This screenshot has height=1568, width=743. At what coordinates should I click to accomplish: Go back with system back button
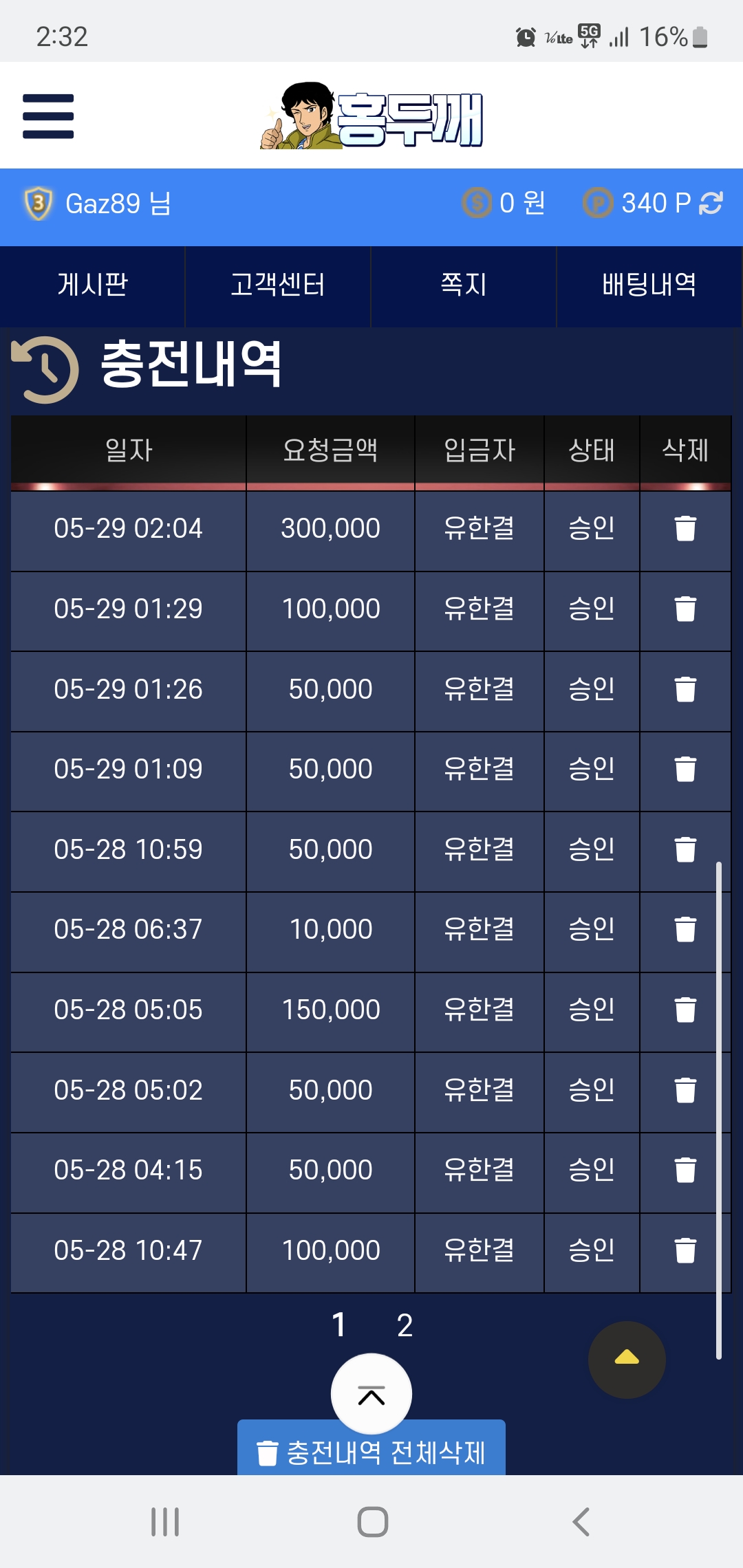coord(581,1522)
